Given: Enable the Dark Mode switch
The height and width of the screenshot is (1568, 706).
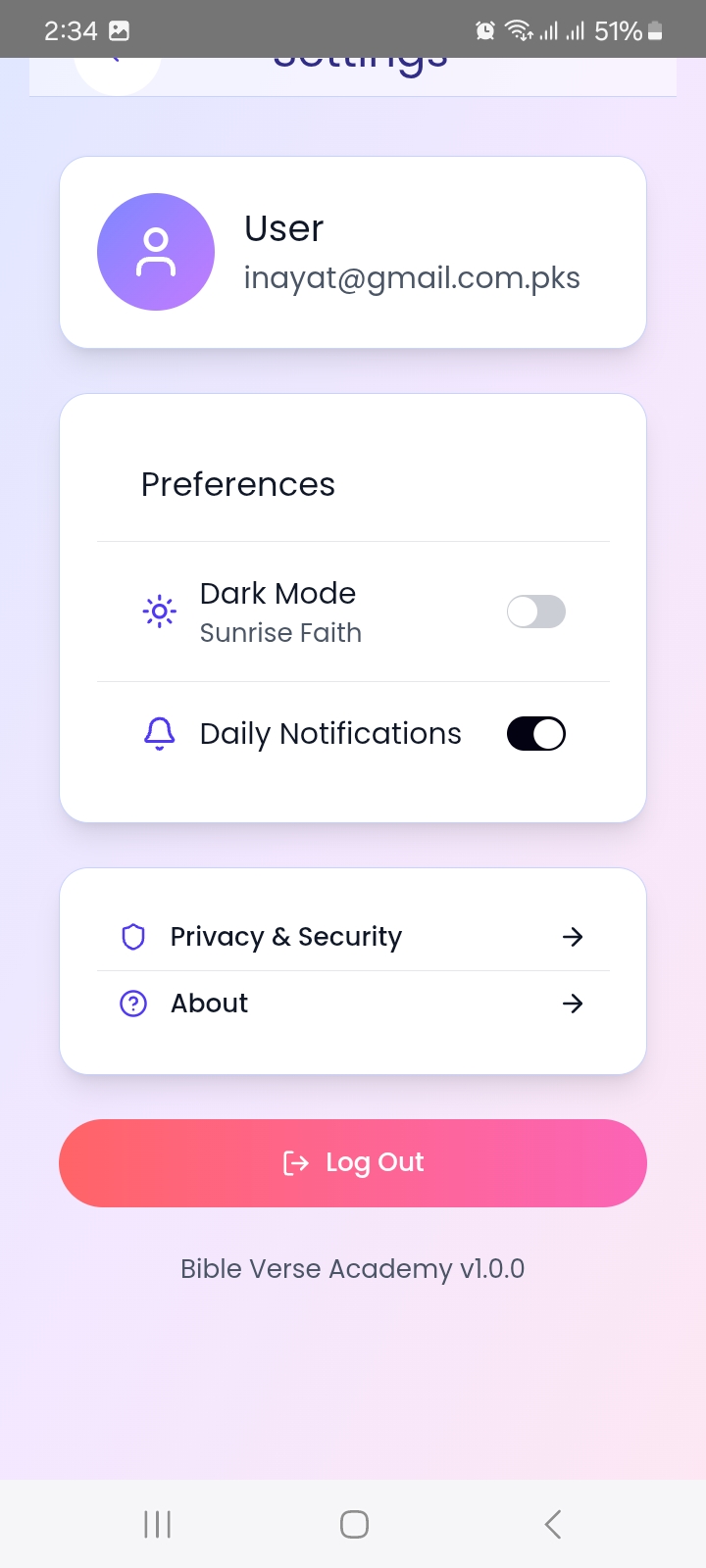Looking at the screenshot, I should point(535,612).
